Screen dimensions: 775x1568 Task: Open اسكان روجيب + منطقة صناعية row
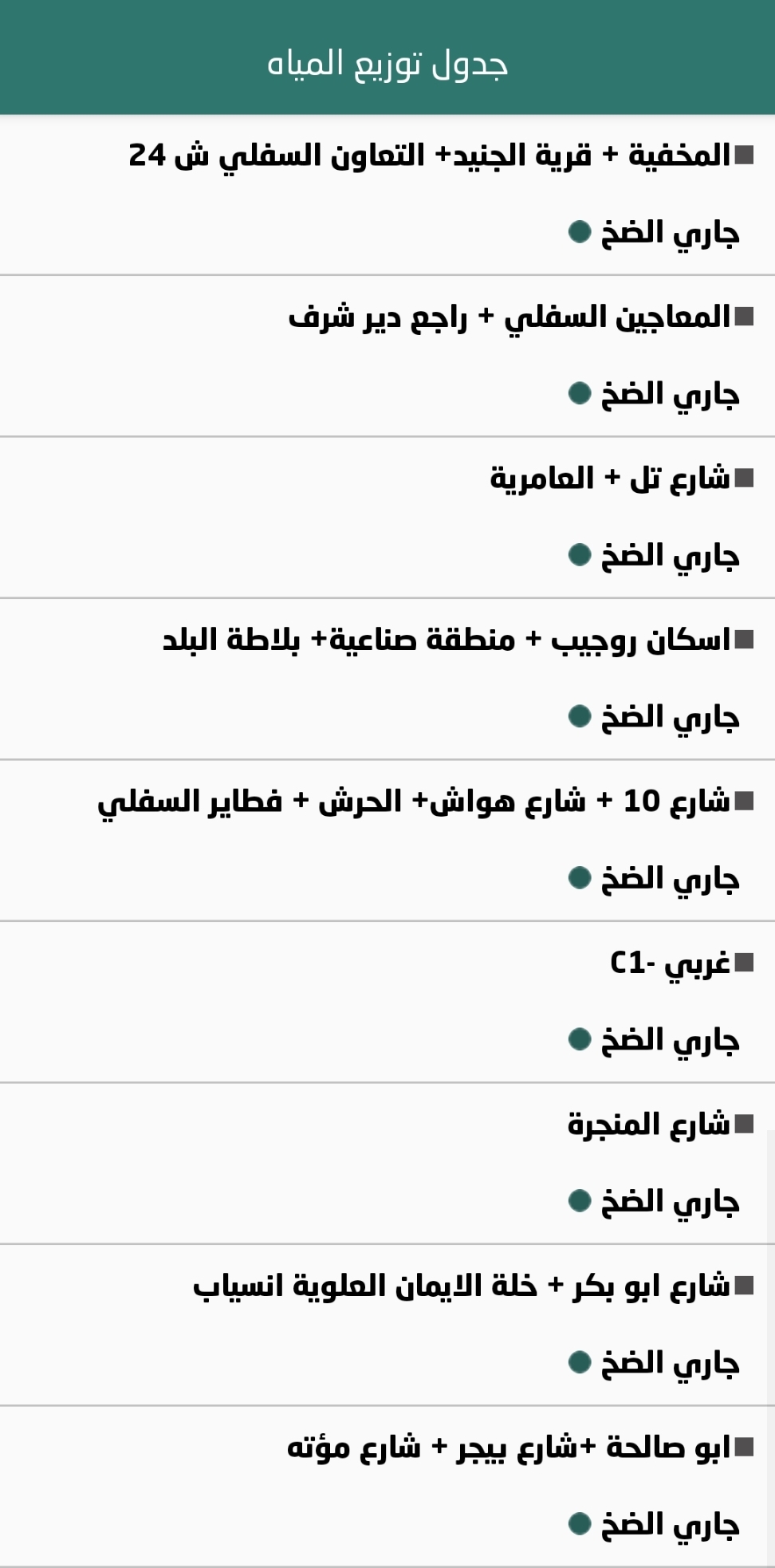pyautogui.click(x=447, y=640)
